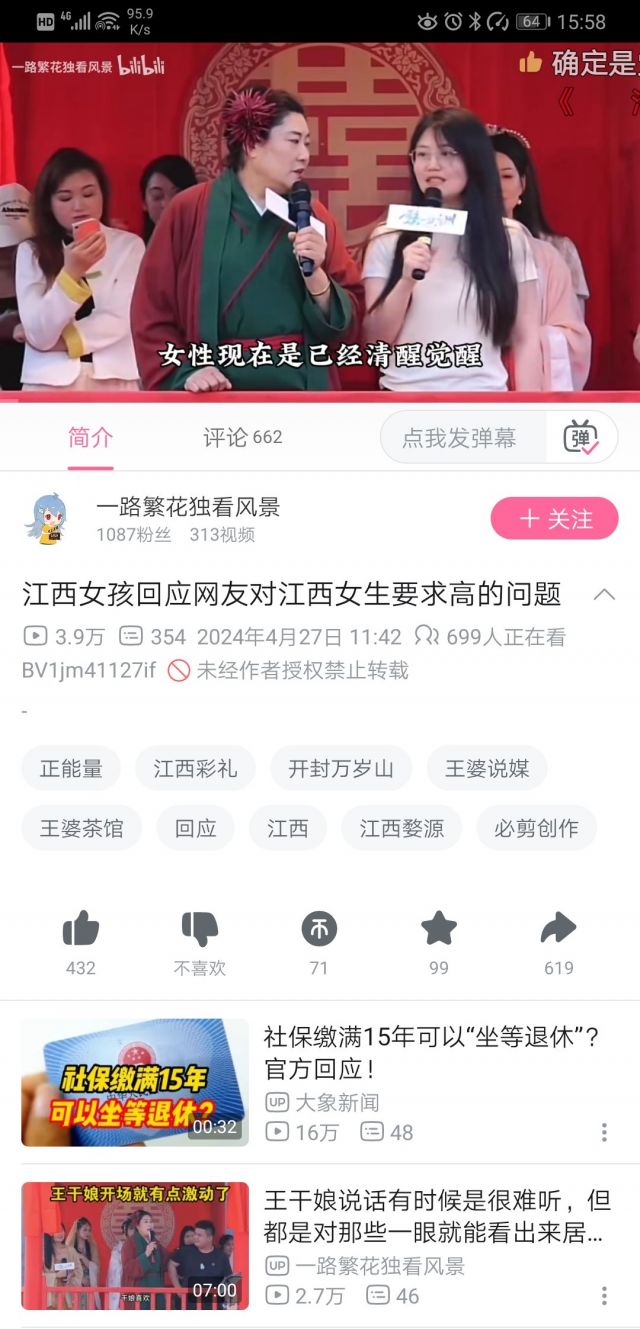Open 一路繁花独看风景 uploader profile

(188, 507)
